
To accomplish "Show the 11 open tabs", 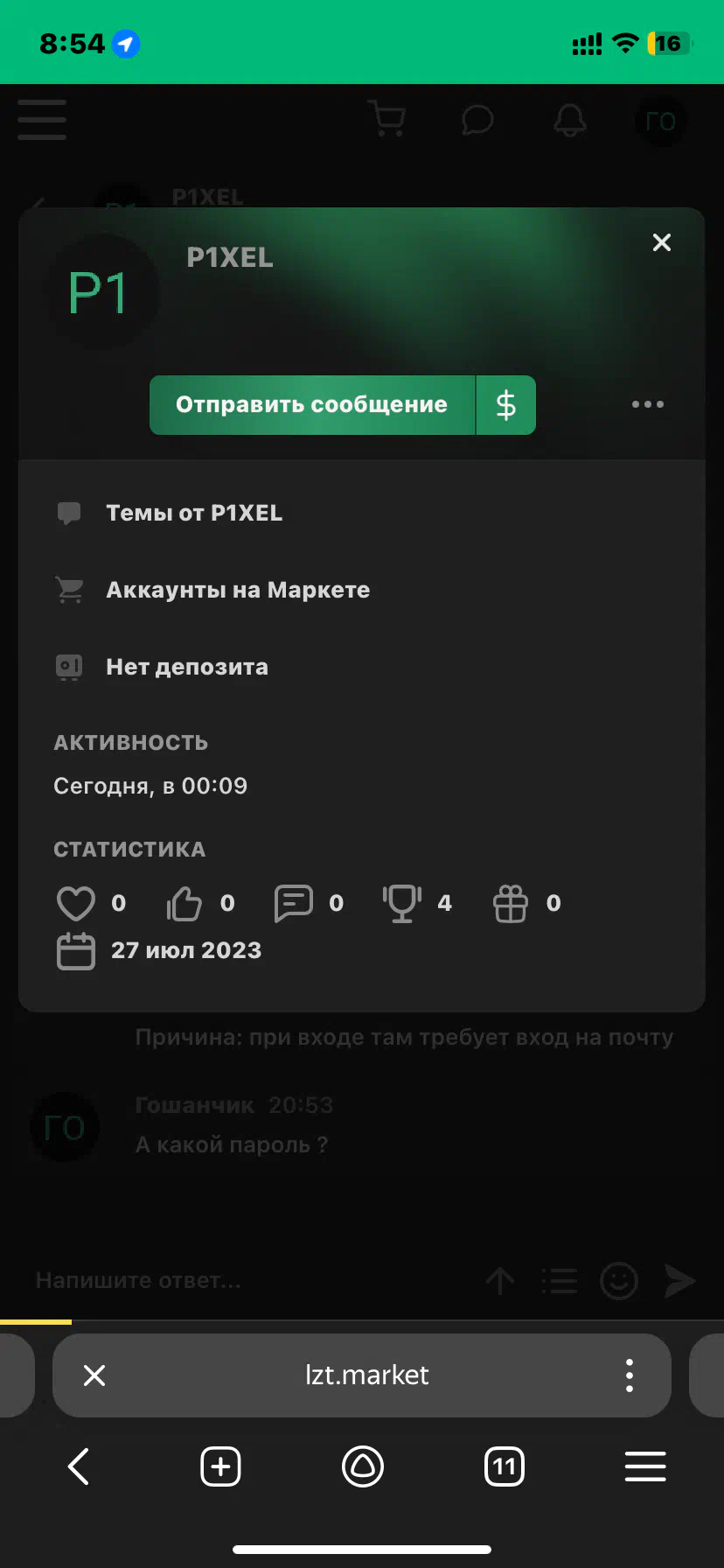I will click(x=505, y=1466).
